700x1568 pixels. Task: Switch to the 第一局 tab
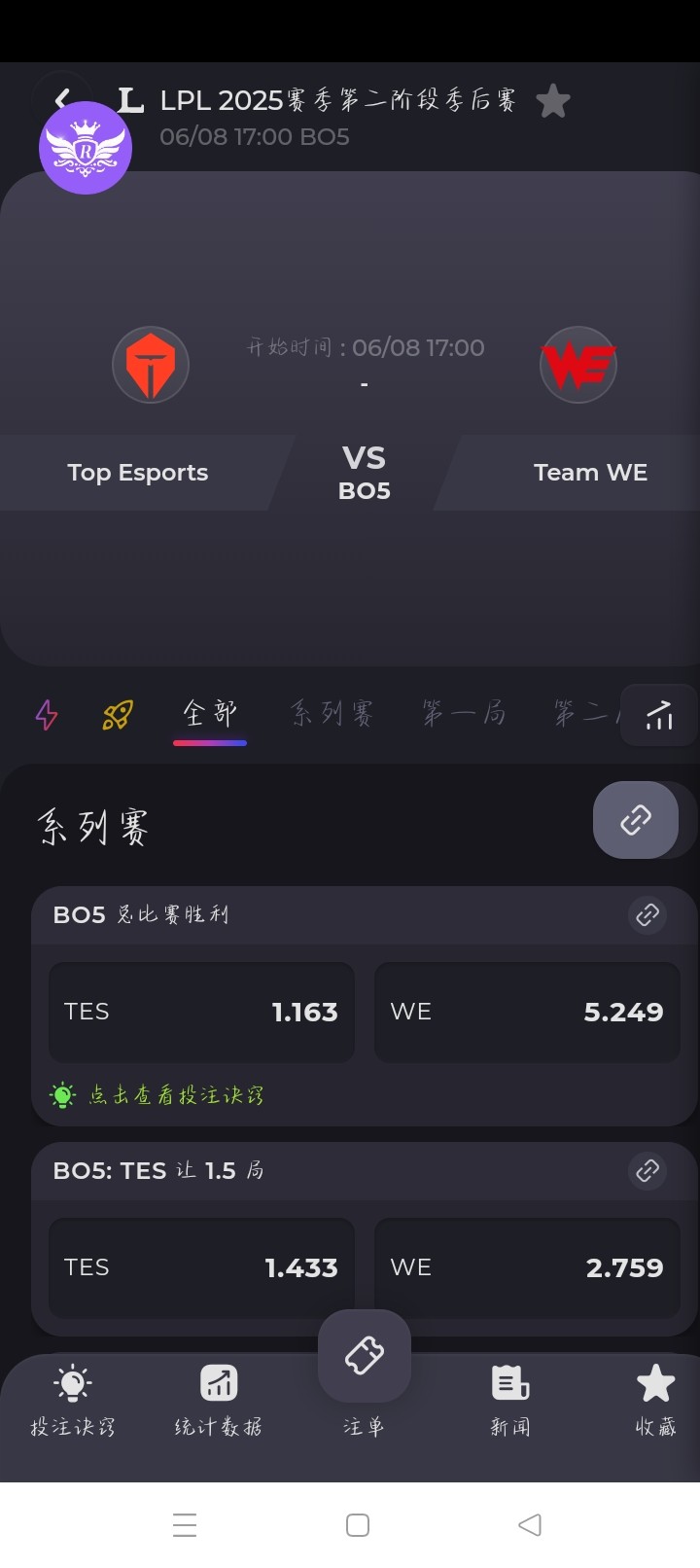464,715
